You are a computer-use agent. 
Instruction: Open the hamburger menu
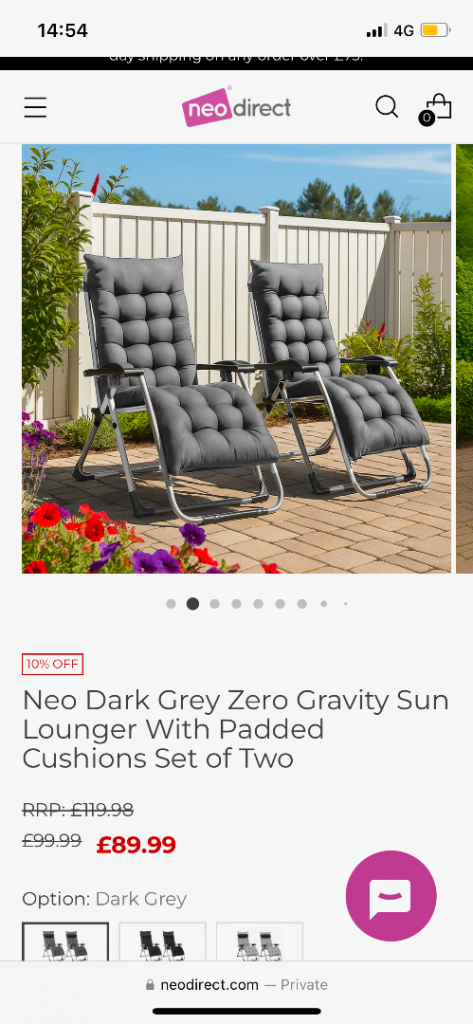35,107
